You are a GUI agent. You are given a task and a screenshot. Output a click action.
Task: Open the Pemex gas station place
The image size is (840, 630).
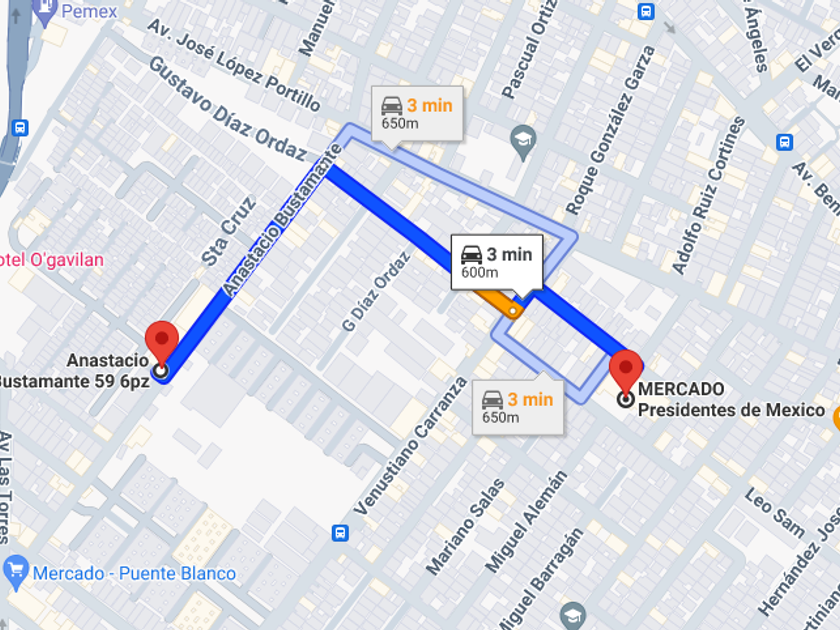pos(76,11)
